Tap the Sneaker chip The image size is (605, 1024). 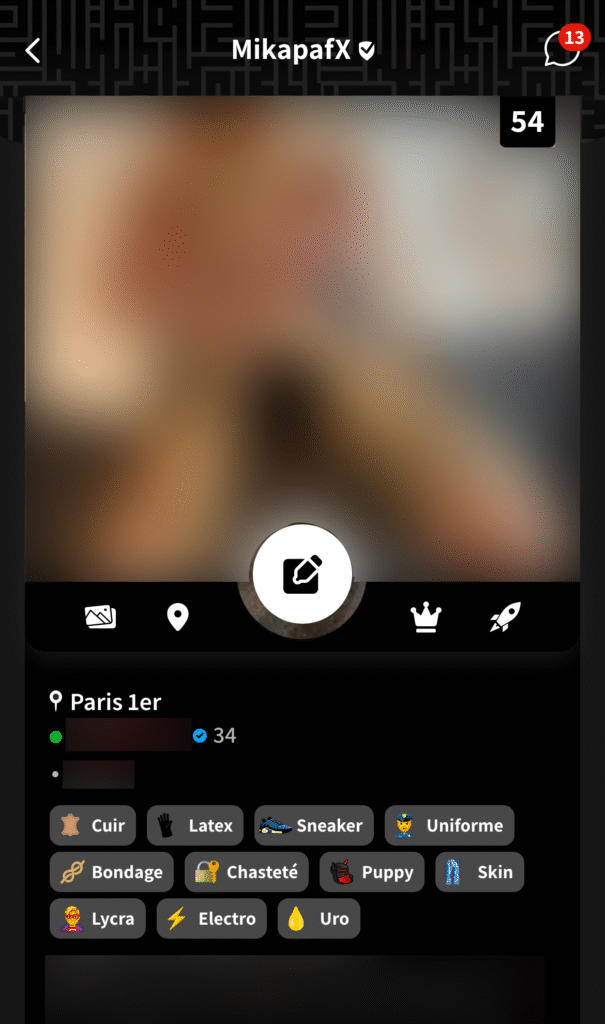314,825
